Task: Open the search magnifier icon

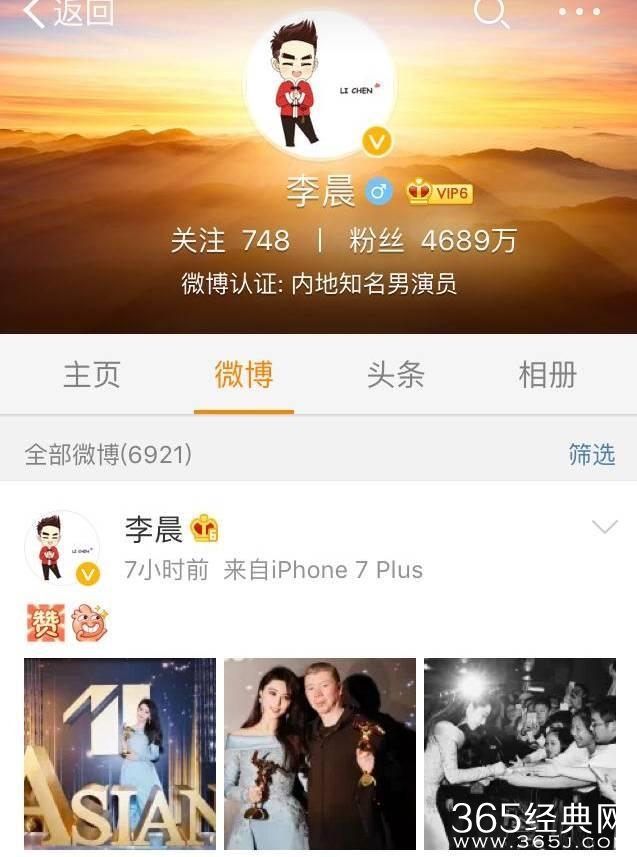Action: coord(491,13)
